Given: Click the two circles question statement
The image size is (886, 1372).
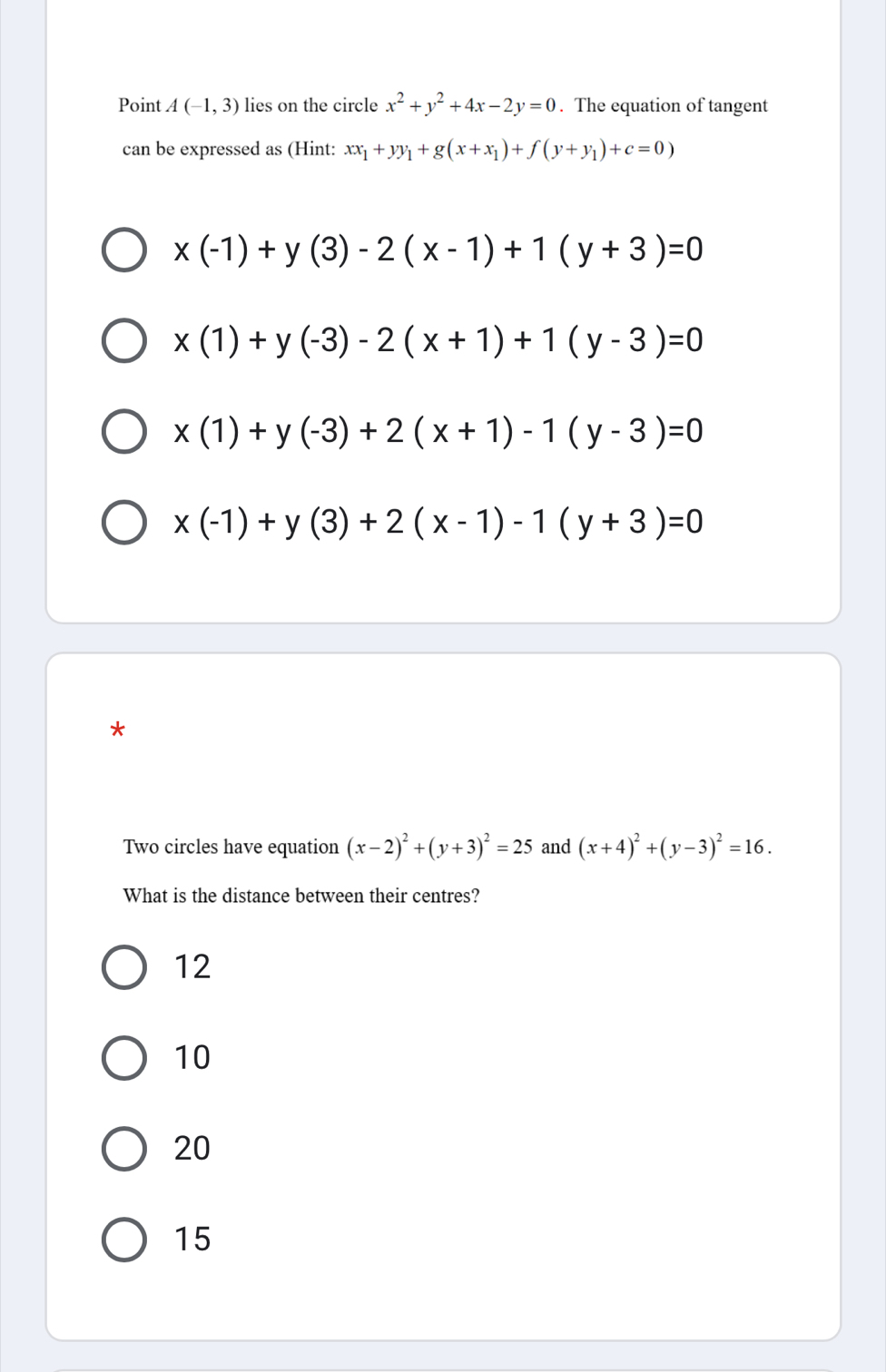Looking at the screenshot, I should coord(447,847).
